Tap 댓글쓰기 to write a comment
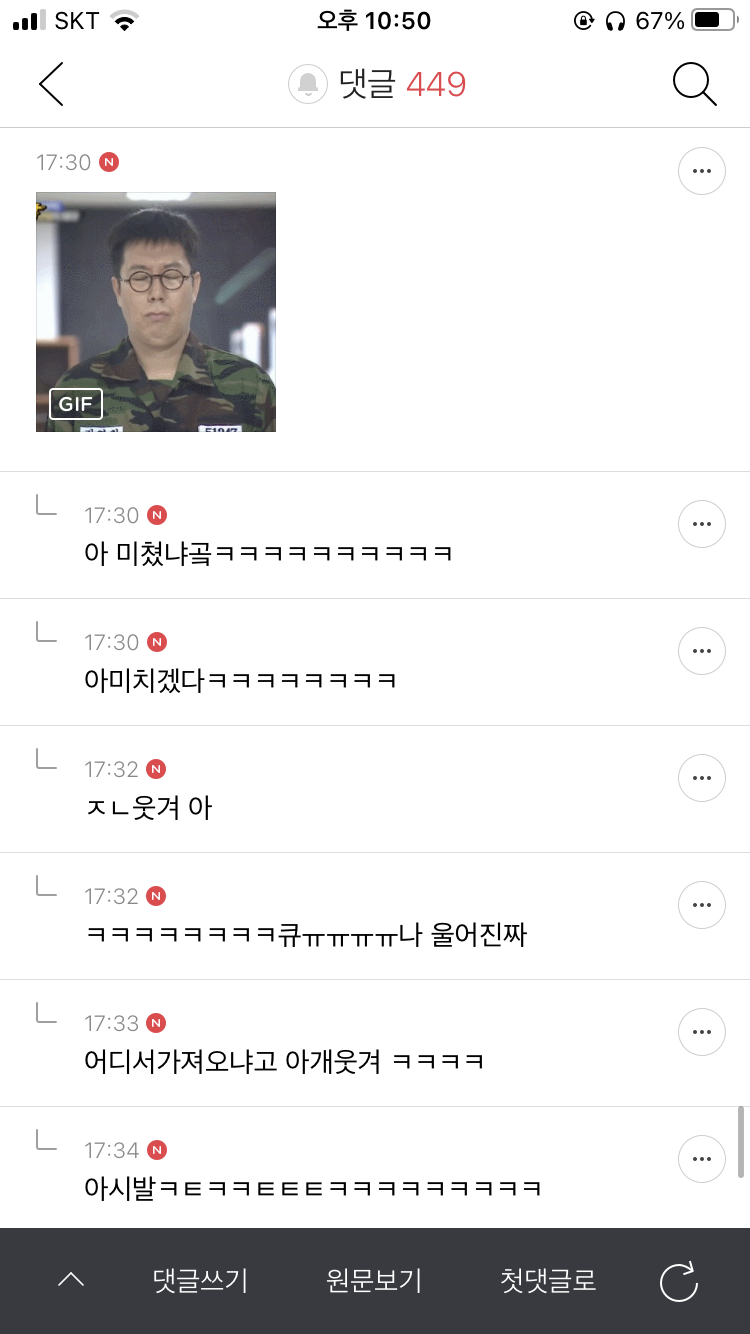This screenshot has height=1334, width=750. (199, 1280)
